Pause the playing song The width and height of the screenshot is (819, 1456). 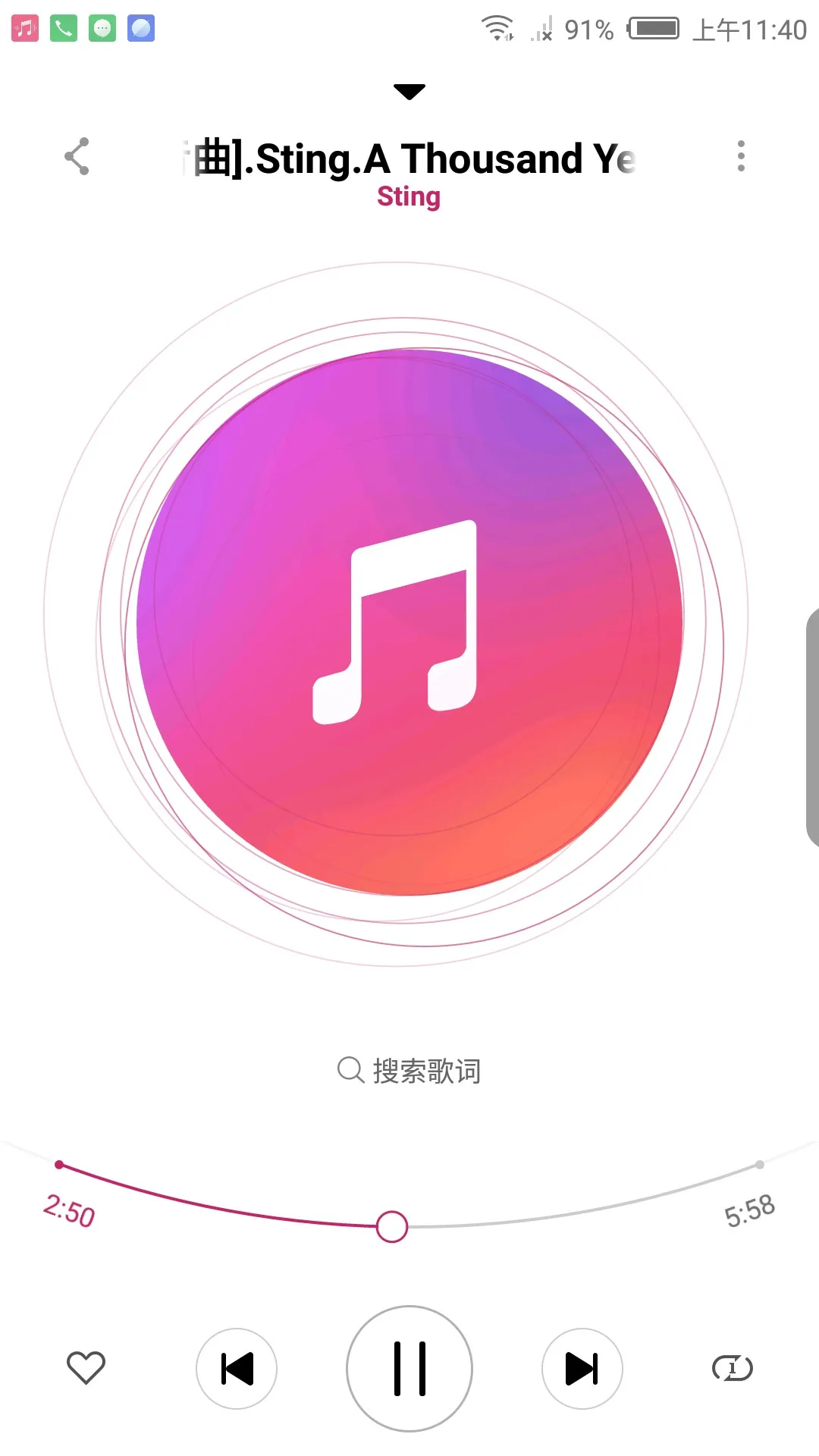(409, 1369)
